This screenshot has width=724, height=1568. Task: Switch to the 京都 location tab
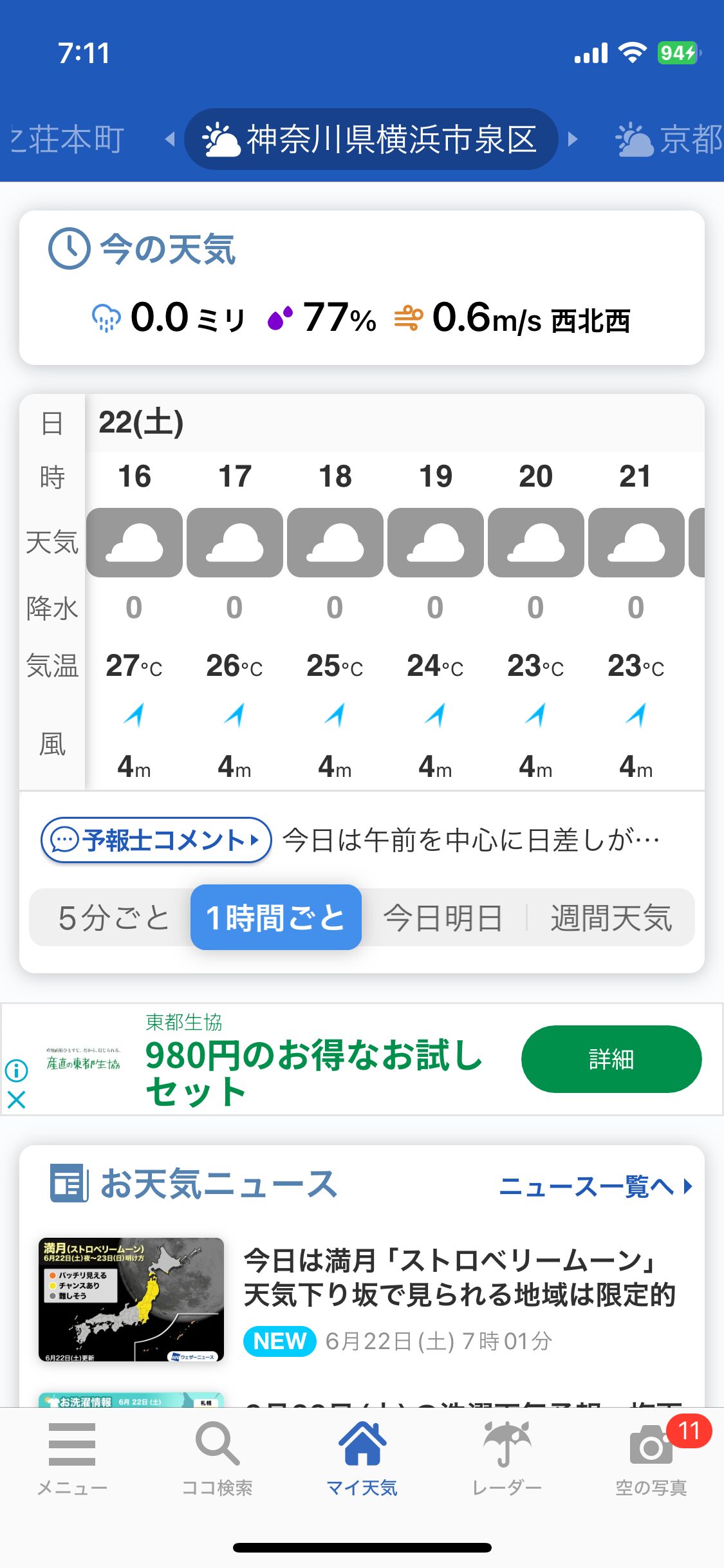click(669, 139)
